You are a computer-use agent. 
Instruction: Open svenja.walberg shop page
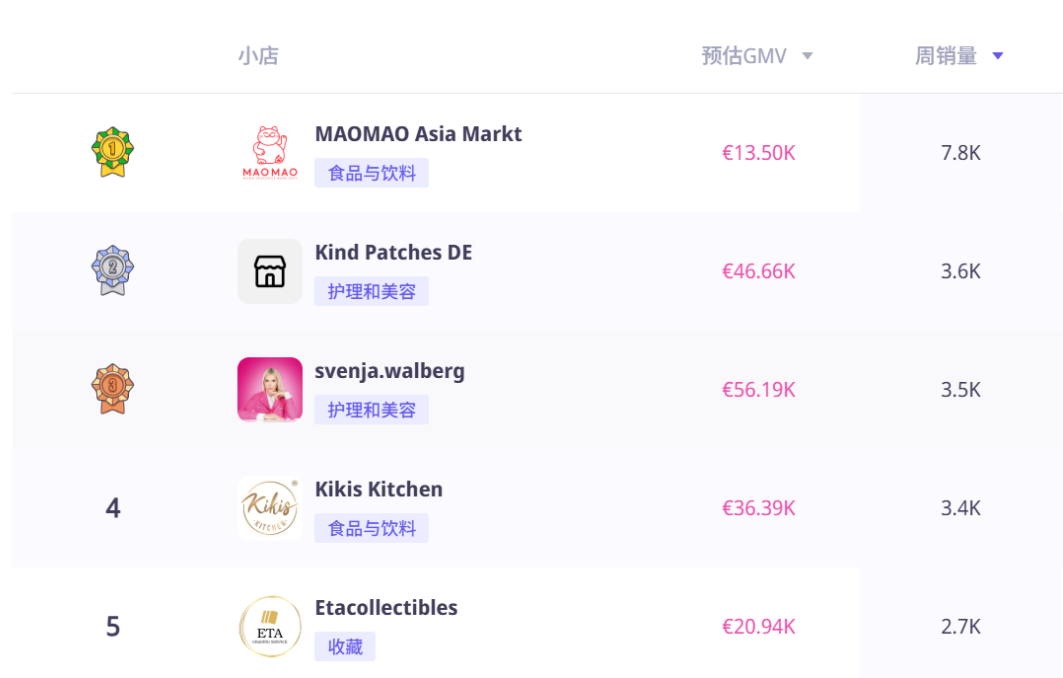(x=389, y=371)
